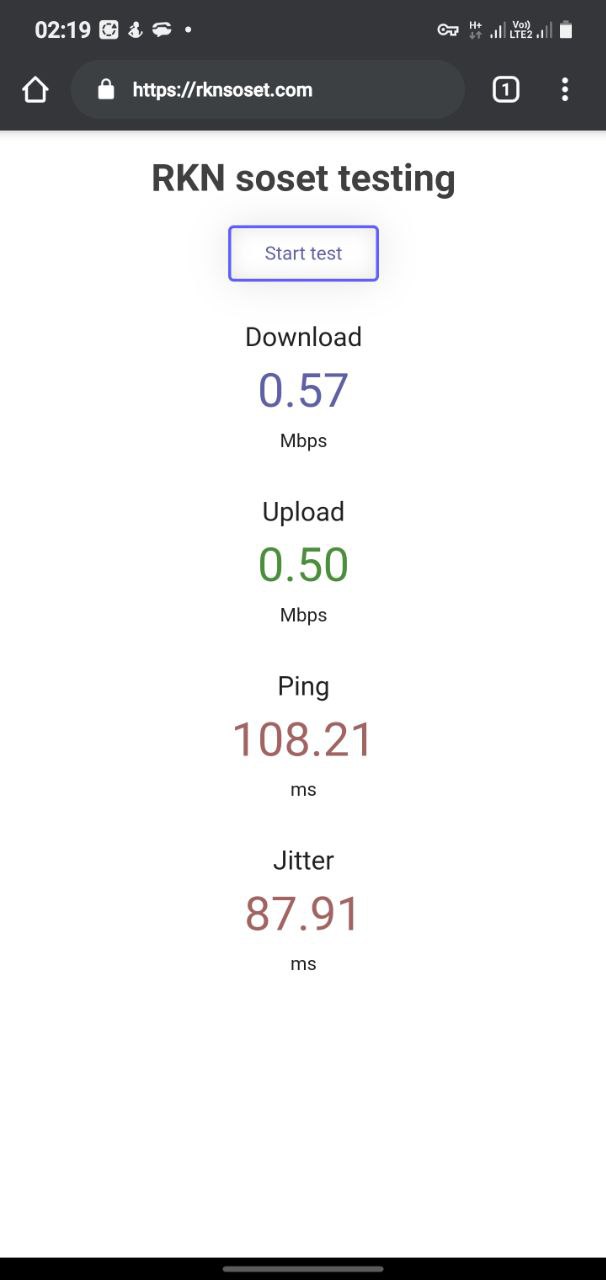The image size is (606, 1280).
Task: Open the tab switcher
Action: click(506, 90)
